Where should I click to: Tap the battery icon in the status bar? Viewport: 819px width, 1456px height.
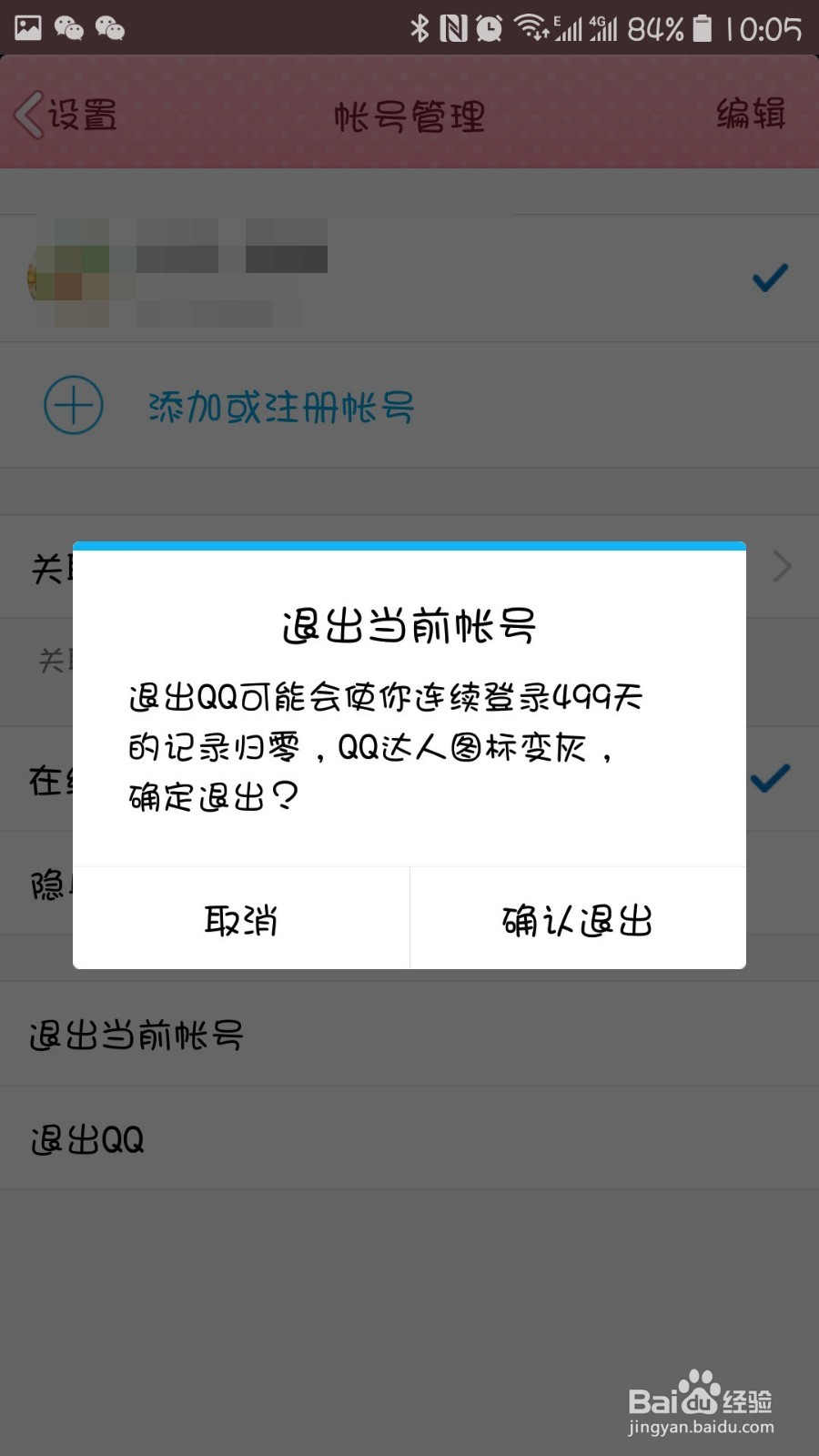[x=703, y=27]
